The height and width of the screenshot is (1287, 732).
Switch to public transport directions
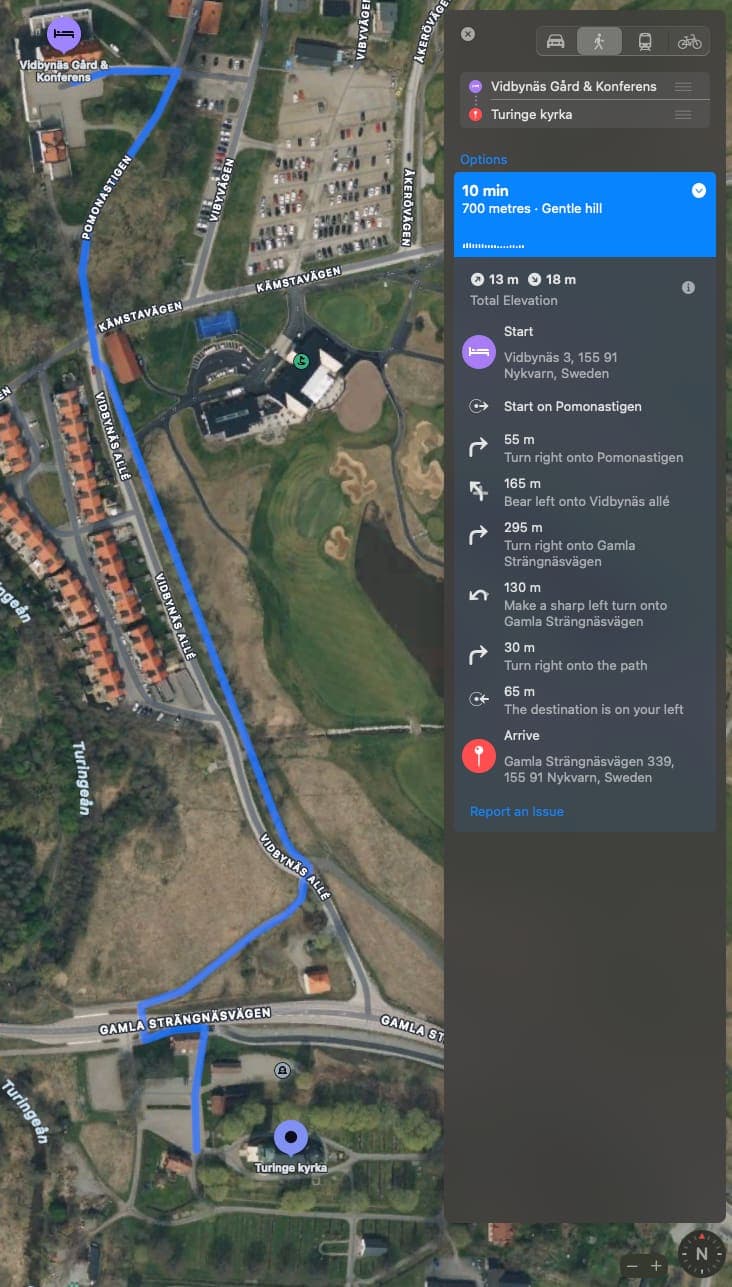645,41
